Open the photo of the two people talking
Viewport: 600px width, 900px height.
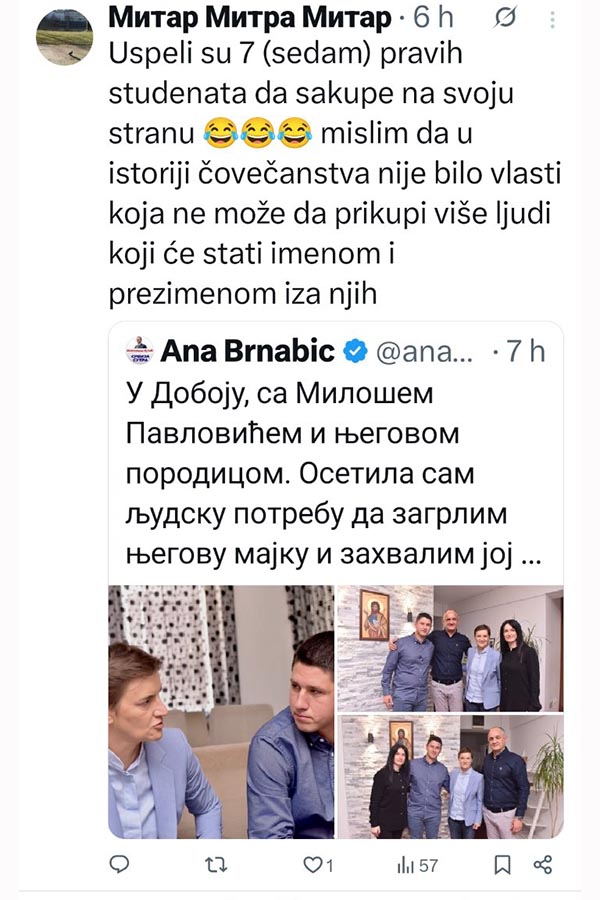(x=221, y=712)
